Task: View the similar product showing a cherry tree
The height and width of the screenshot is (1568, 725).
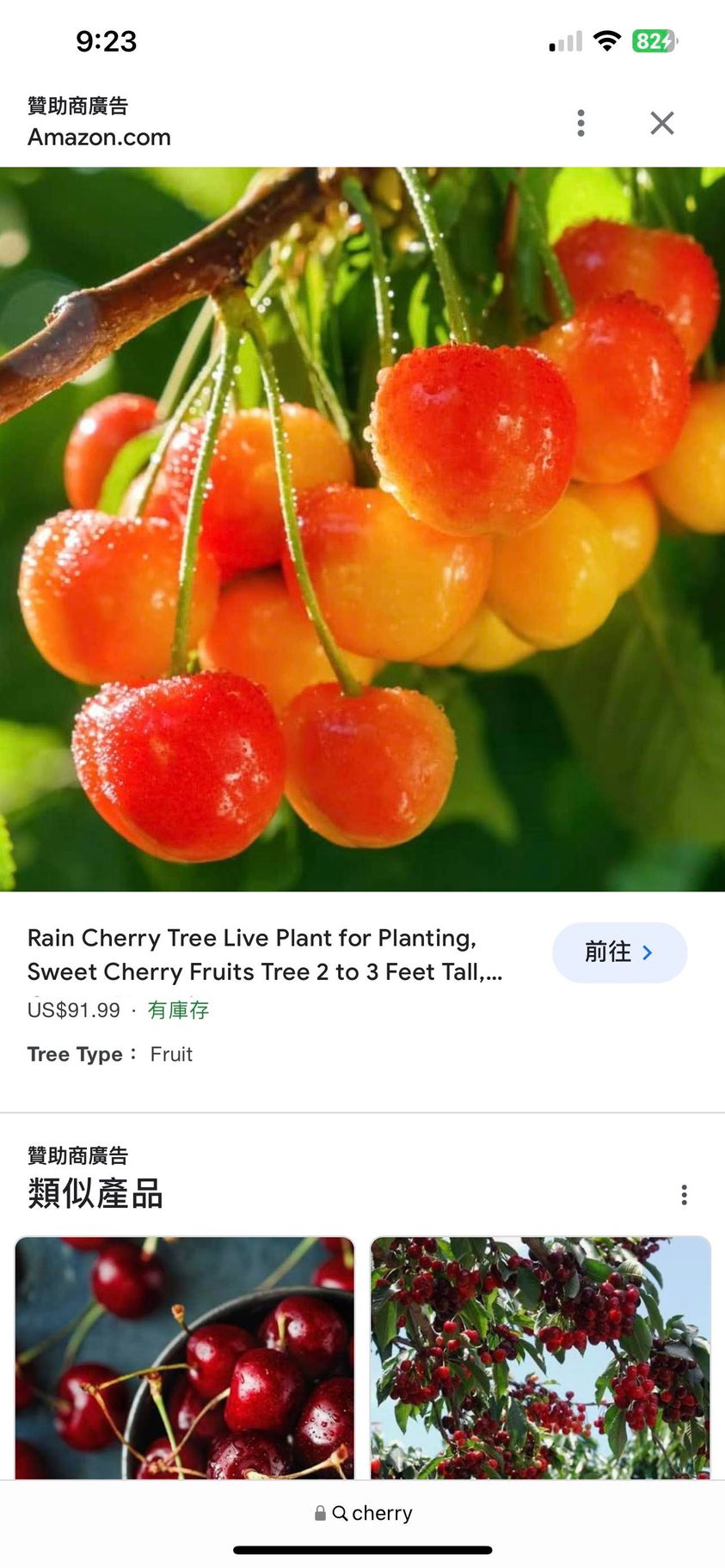Action: (540, 1357)
